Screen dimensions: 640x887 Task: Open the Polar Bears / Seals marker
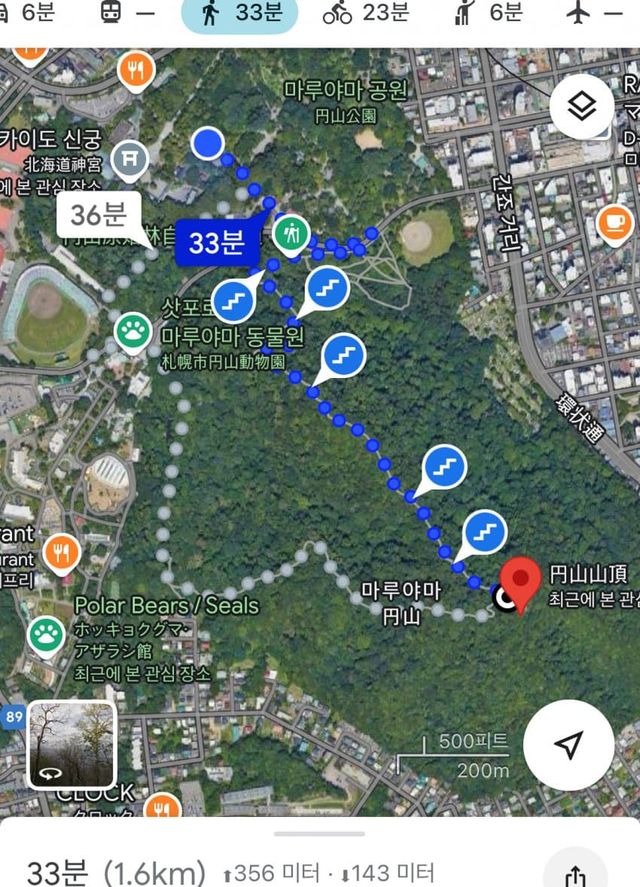tap(46, 633)
